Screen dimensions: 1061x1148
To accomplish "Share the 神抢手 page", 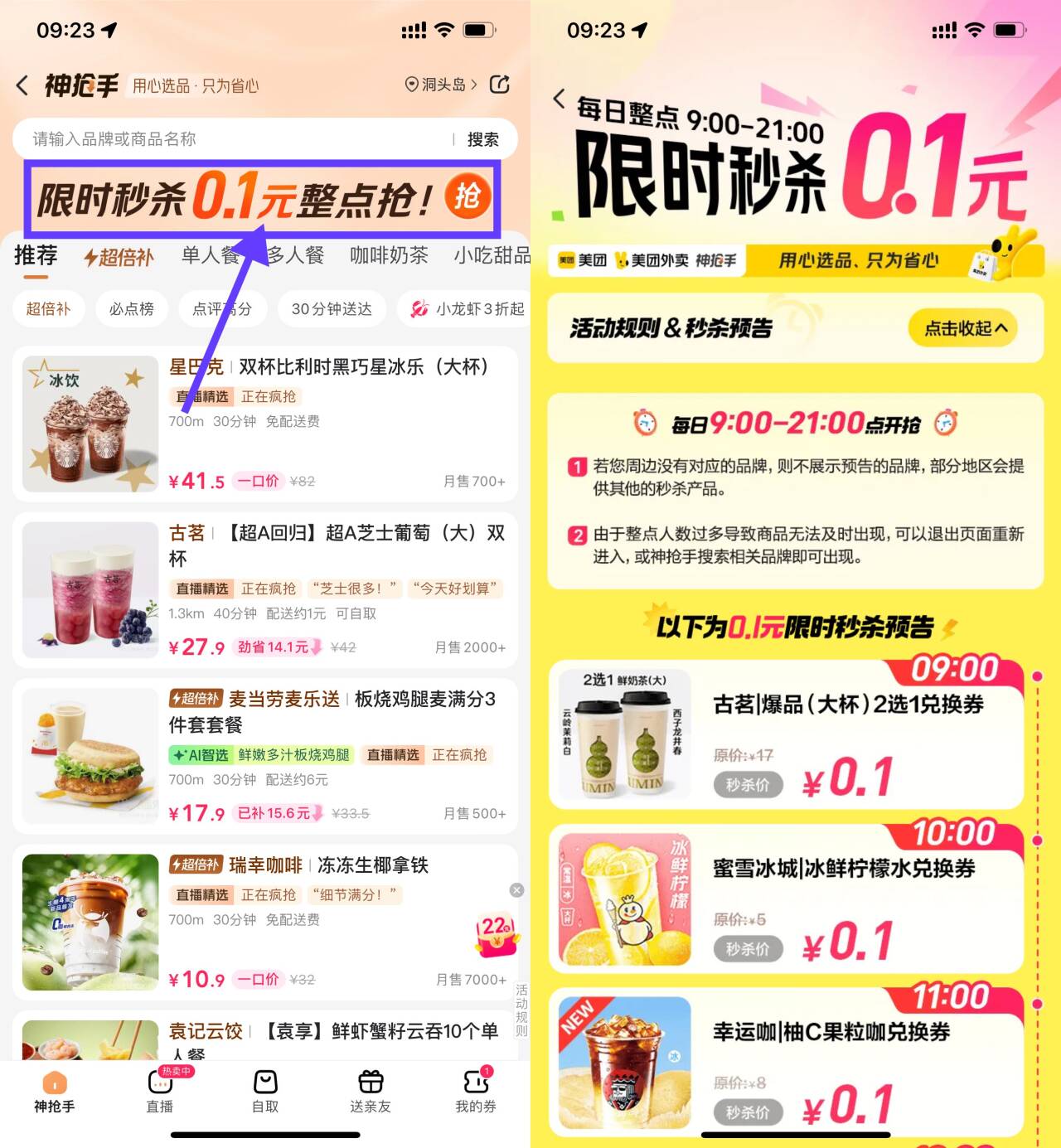I will click(x=500, y=84).
